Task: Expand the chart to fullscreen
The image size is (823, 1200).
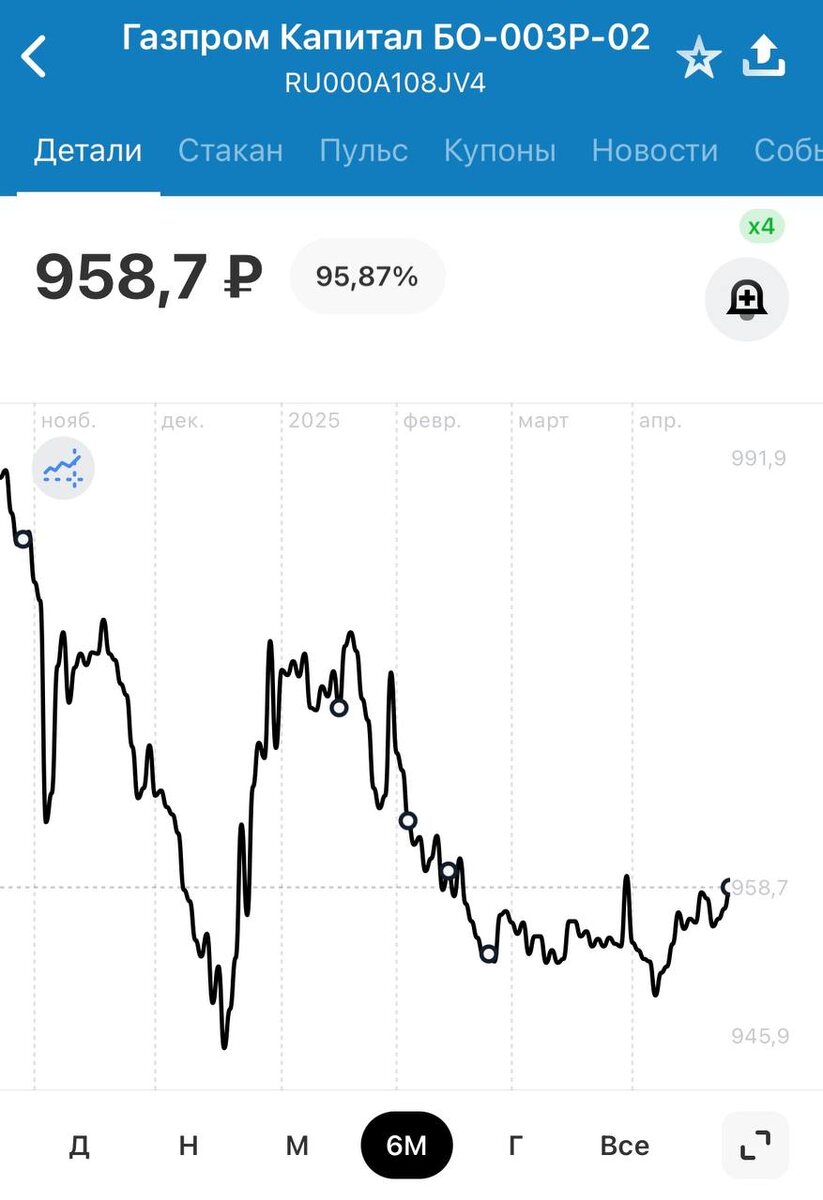Action: pos(755,1145)
